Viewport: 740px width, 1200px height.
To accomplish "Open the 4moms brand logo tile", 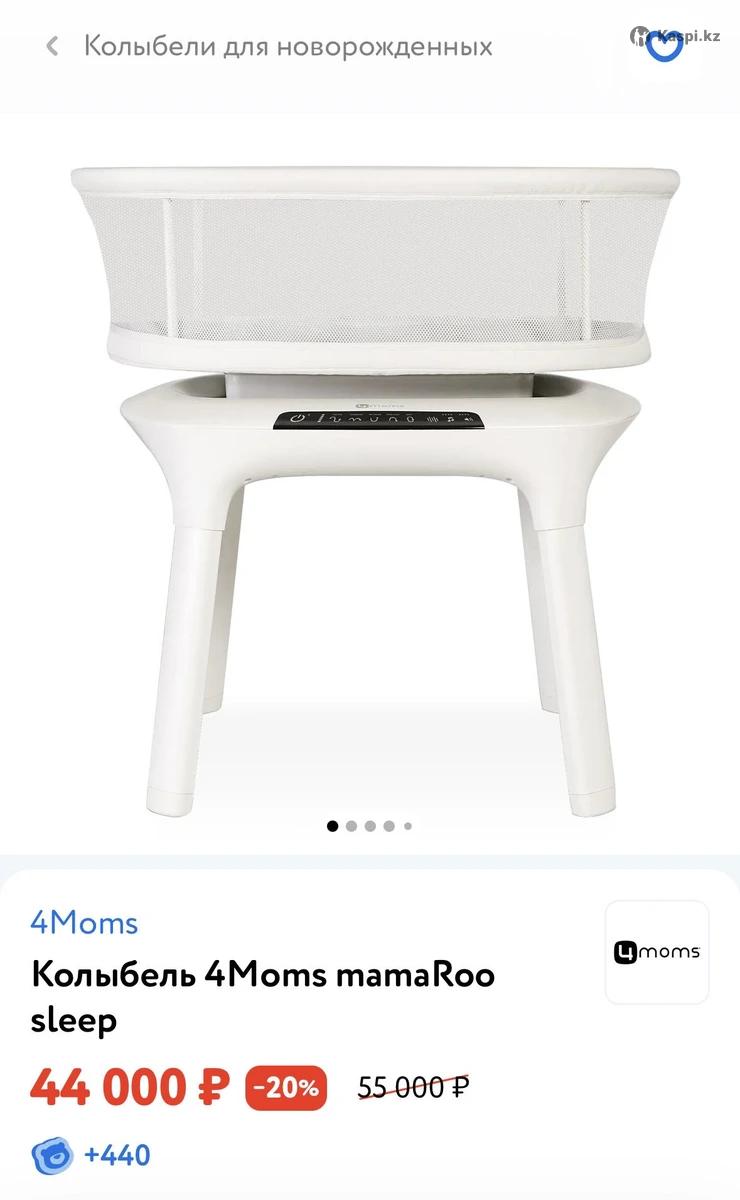I will pos(657,952).
